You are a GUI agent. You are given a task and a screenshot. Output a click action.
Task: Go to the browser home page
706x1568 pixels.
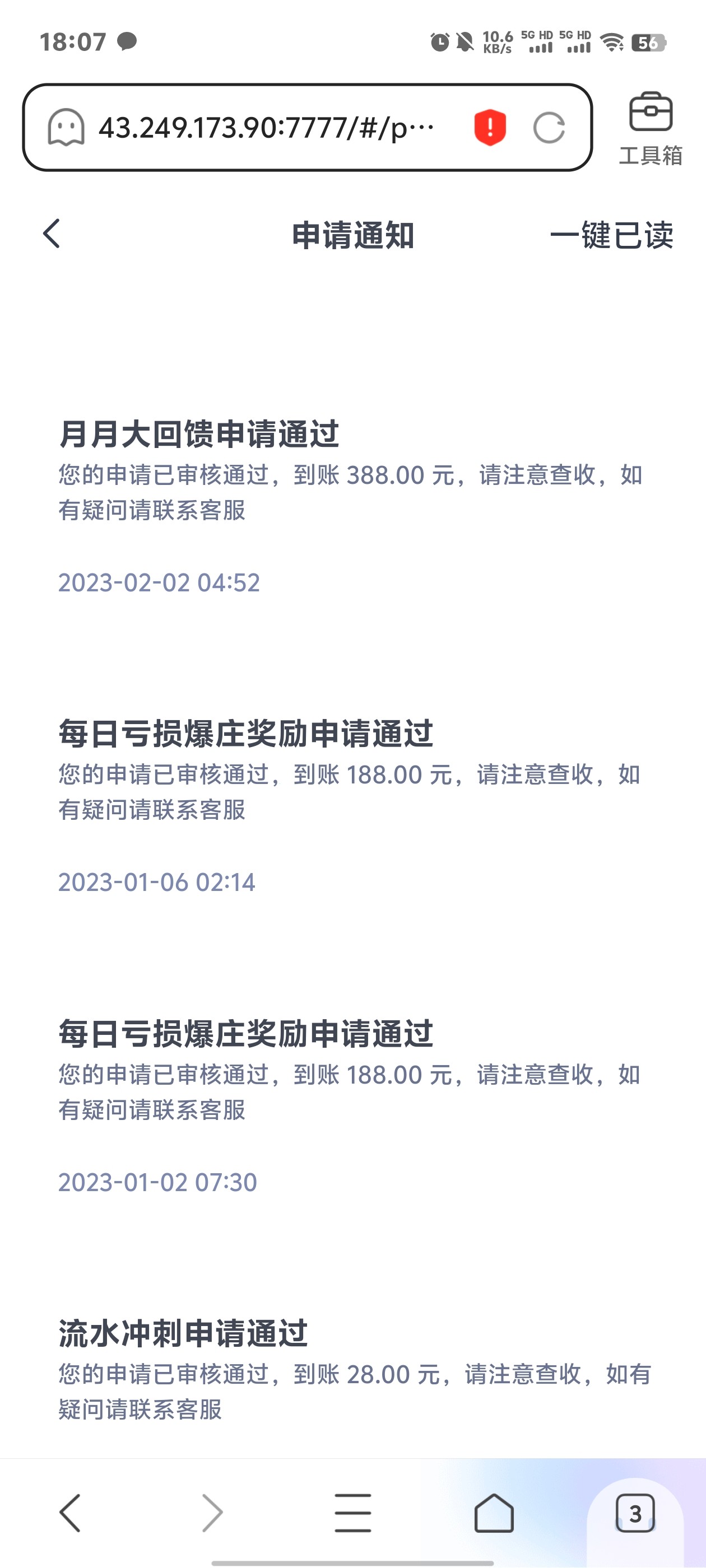click(x=494, y=1513)
